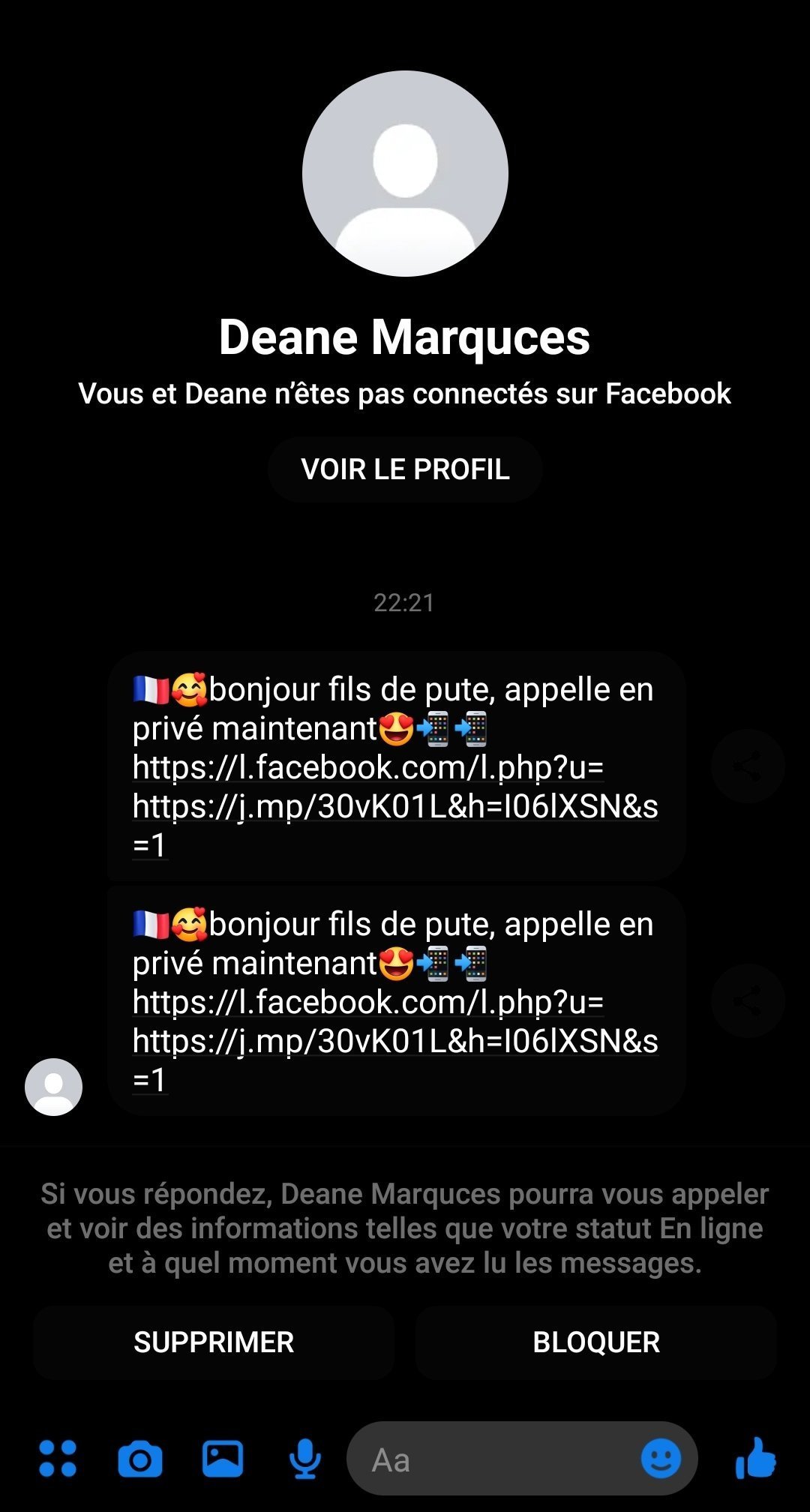The width and height of the screenshot is (810, 1512).
Task: Share the first message via forward icon
Action: coord(748,766)
